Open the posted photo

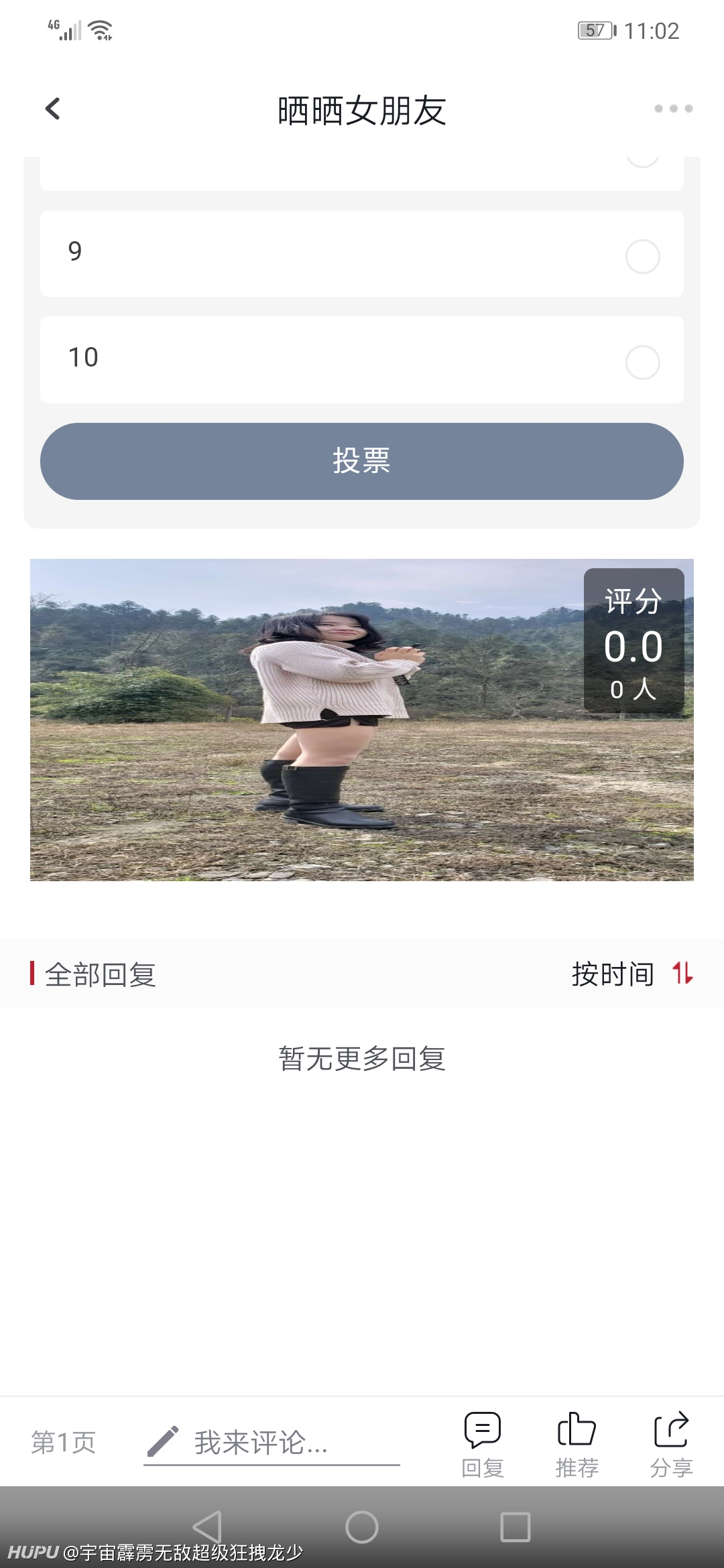pyautogui.click(x=362, y=720)
